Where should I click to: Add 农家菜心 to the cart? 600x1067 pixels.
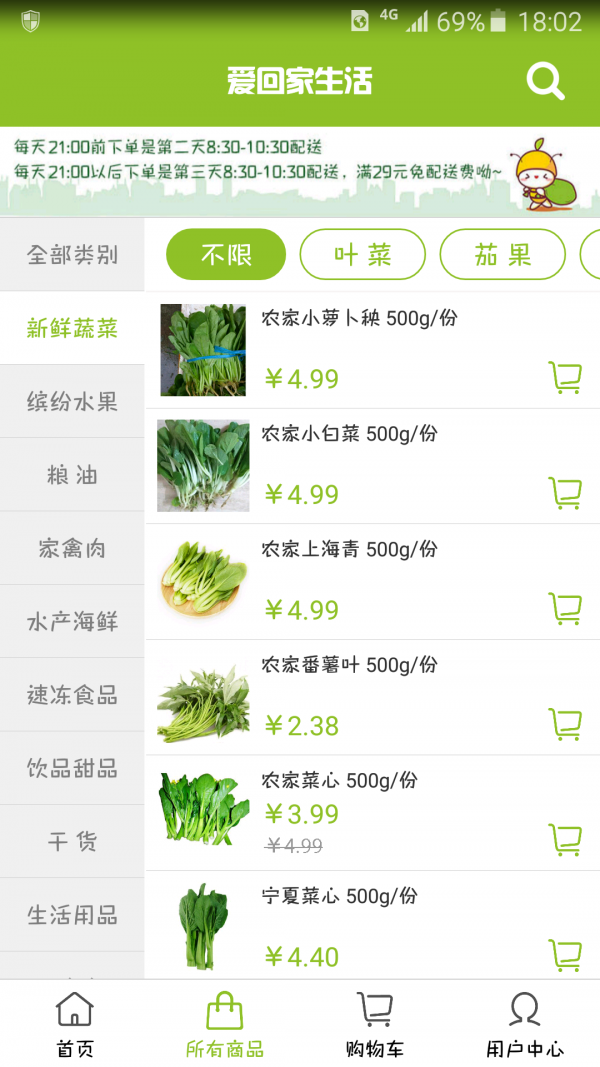(x=565, y=839)
